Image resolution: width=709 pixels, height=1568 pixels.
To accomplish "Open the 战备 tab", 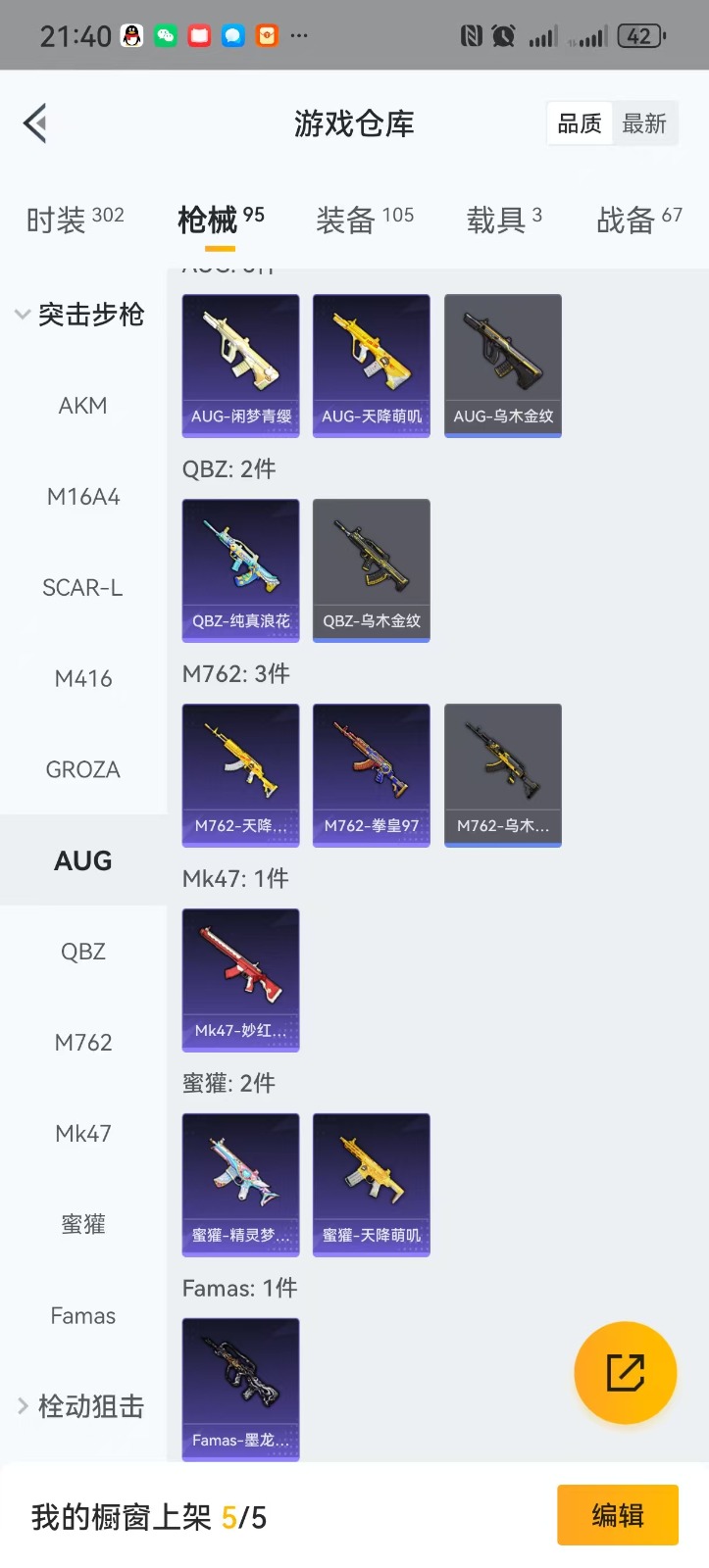I will (x=638, y=219).
